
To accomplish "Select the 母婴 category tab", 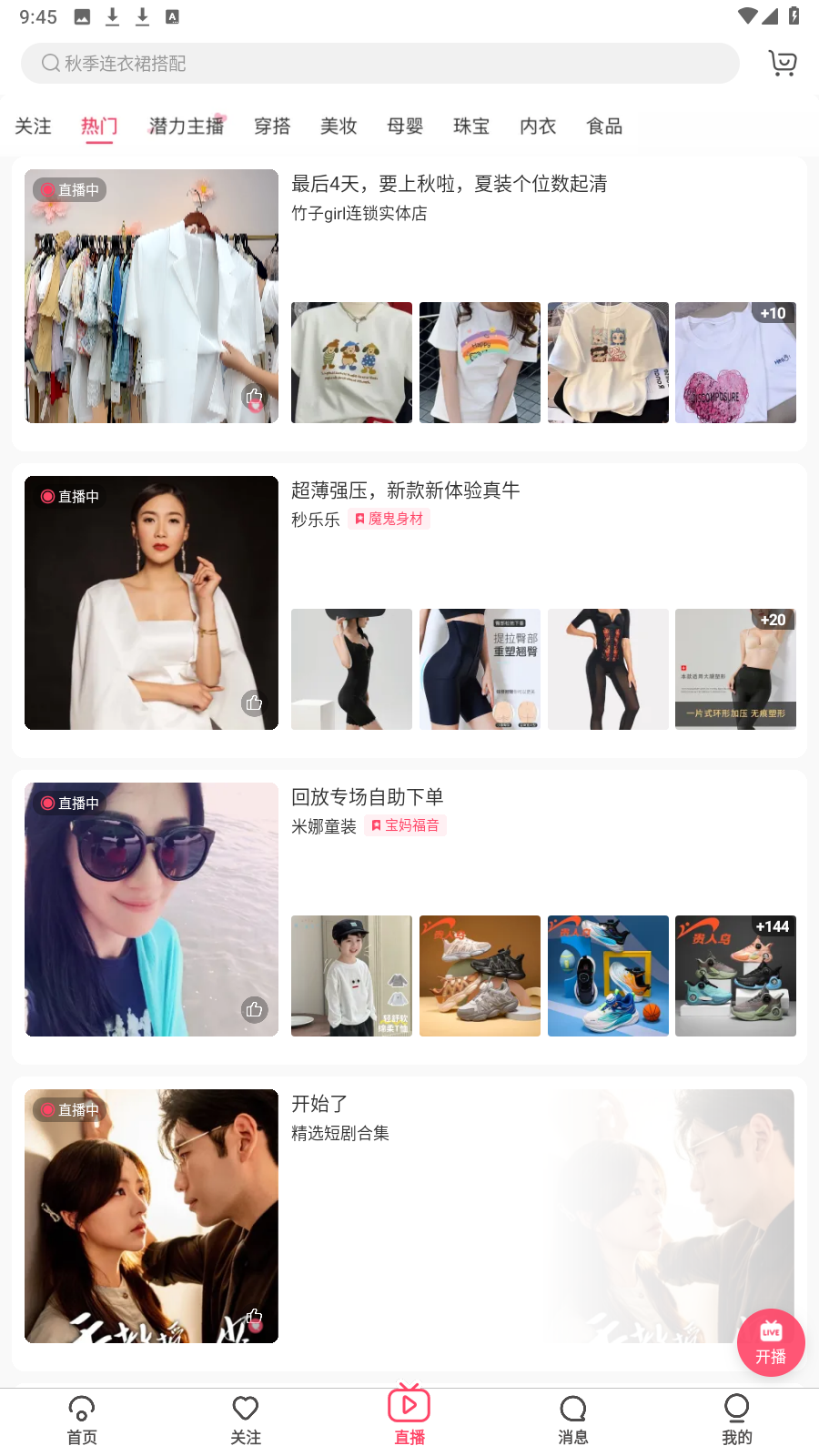I will [405, 126].
